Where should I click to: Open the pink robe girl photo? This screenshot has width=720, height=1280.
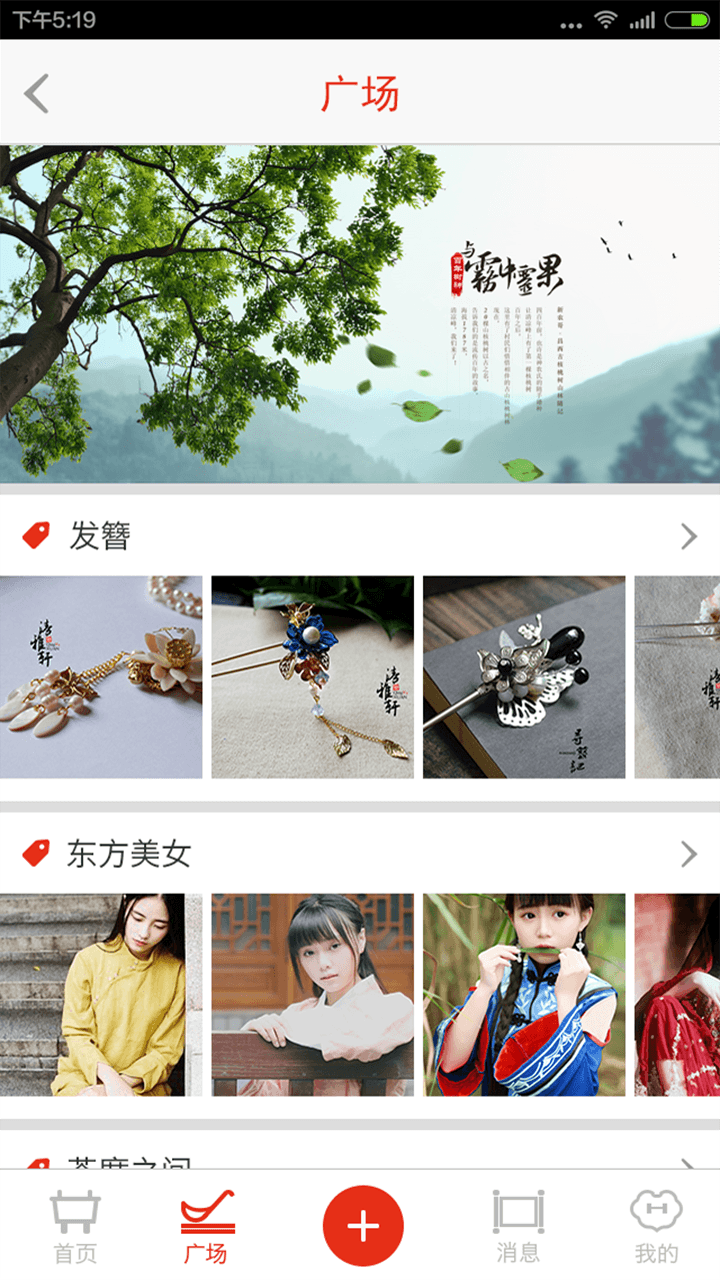pos(312,995)
